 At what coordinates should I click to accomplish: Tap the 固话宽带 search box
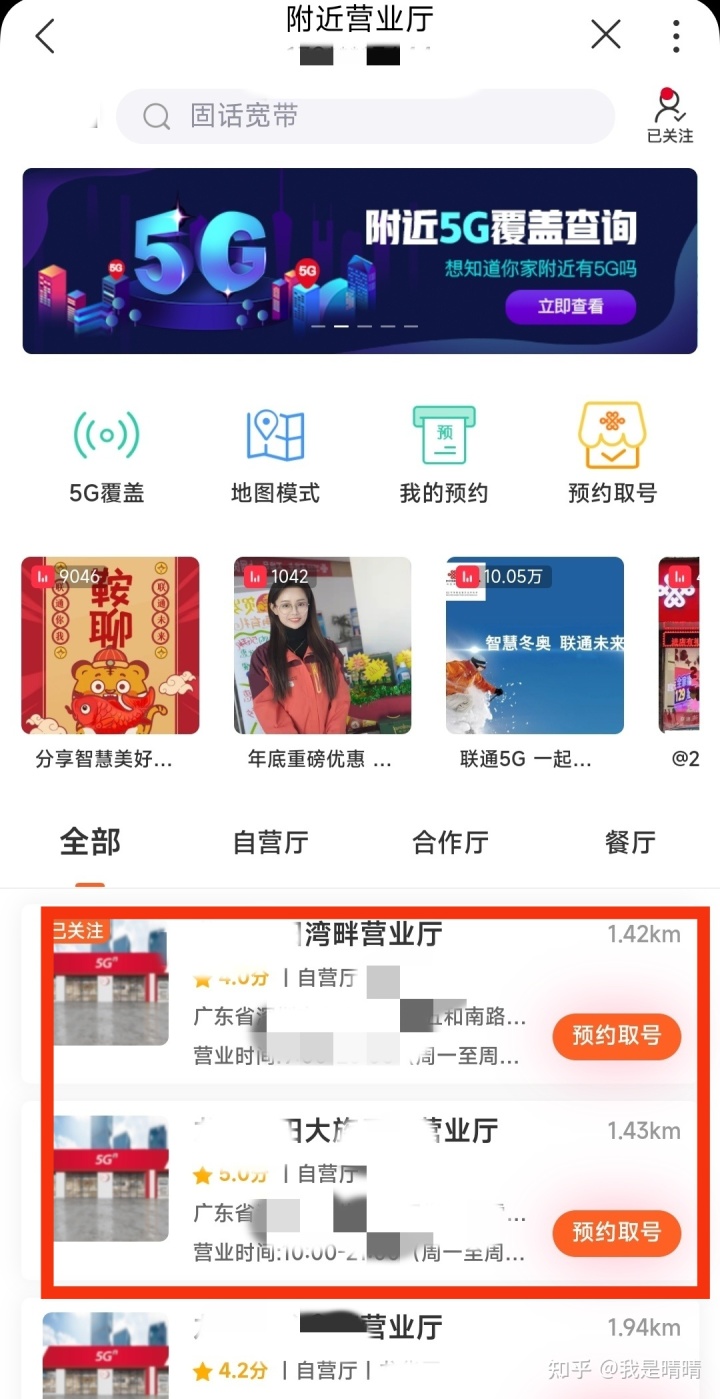(365, 116)
